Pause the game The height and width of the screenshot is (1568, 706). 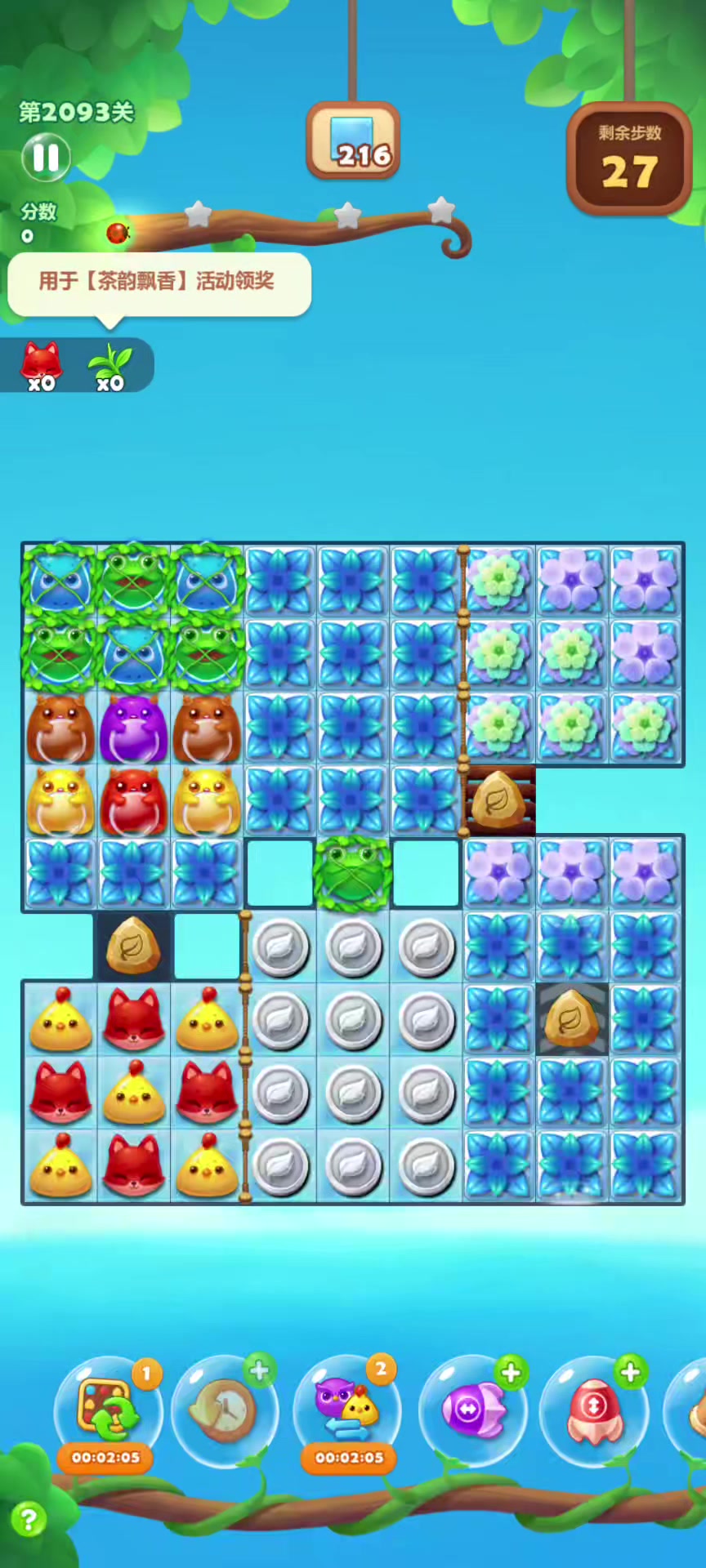click(46, 158)
